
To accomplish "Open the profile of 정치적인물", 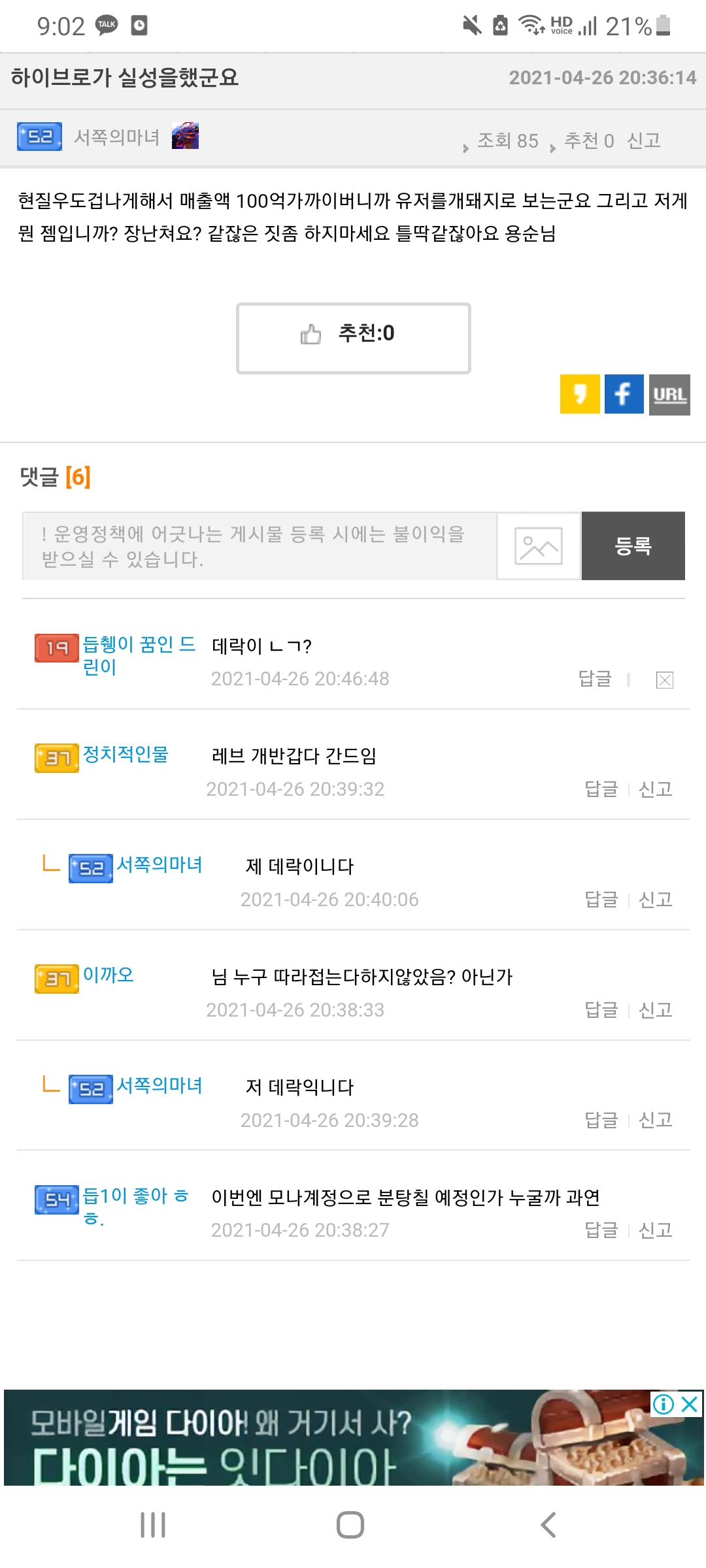I will click(126, 754).
